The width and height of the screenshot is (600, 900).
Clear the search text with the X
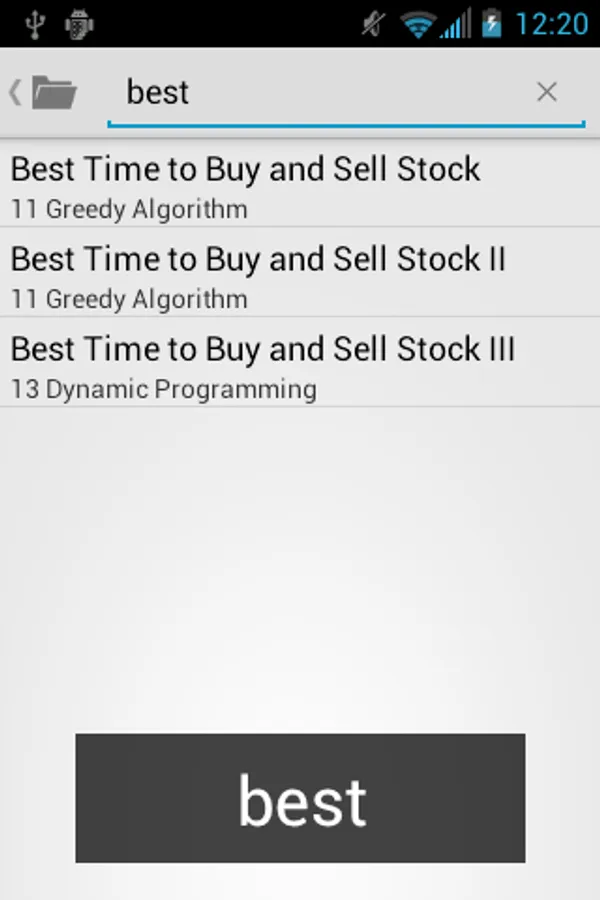click(546, 92)
